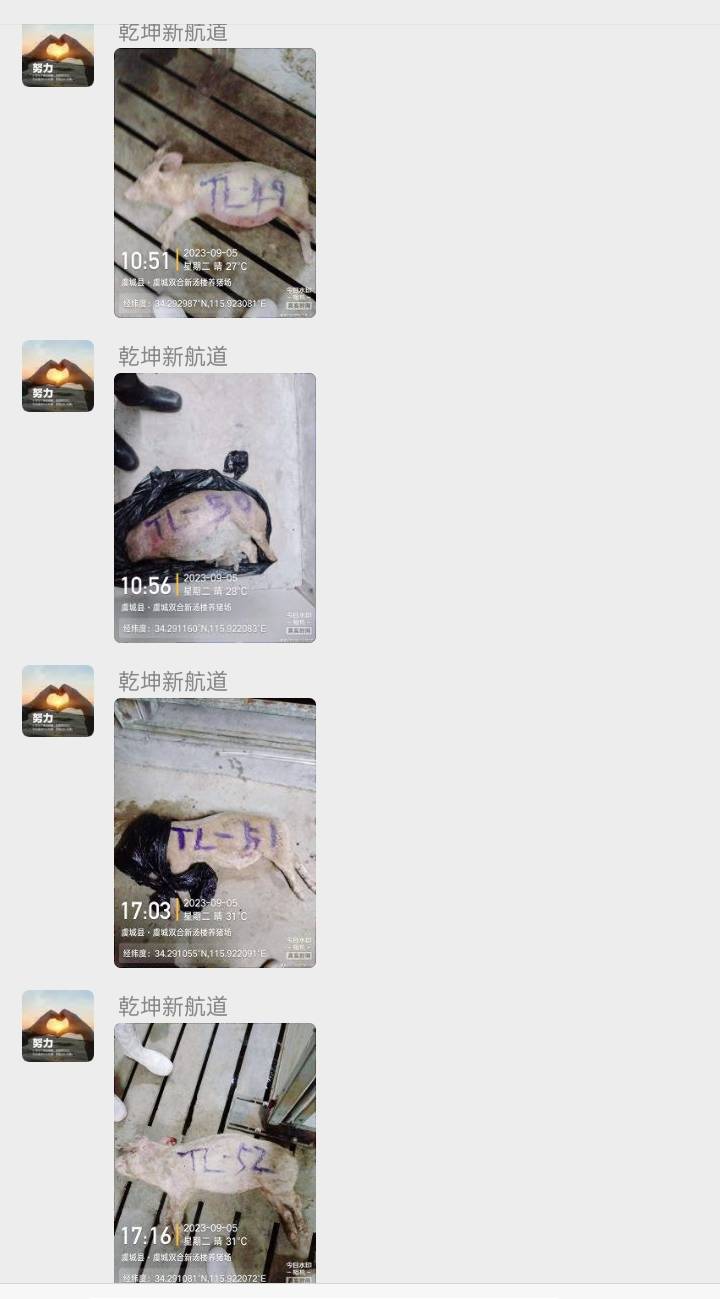Tap sender avatar beside the 10:51 photo
720x1299 pixels.
58,55
